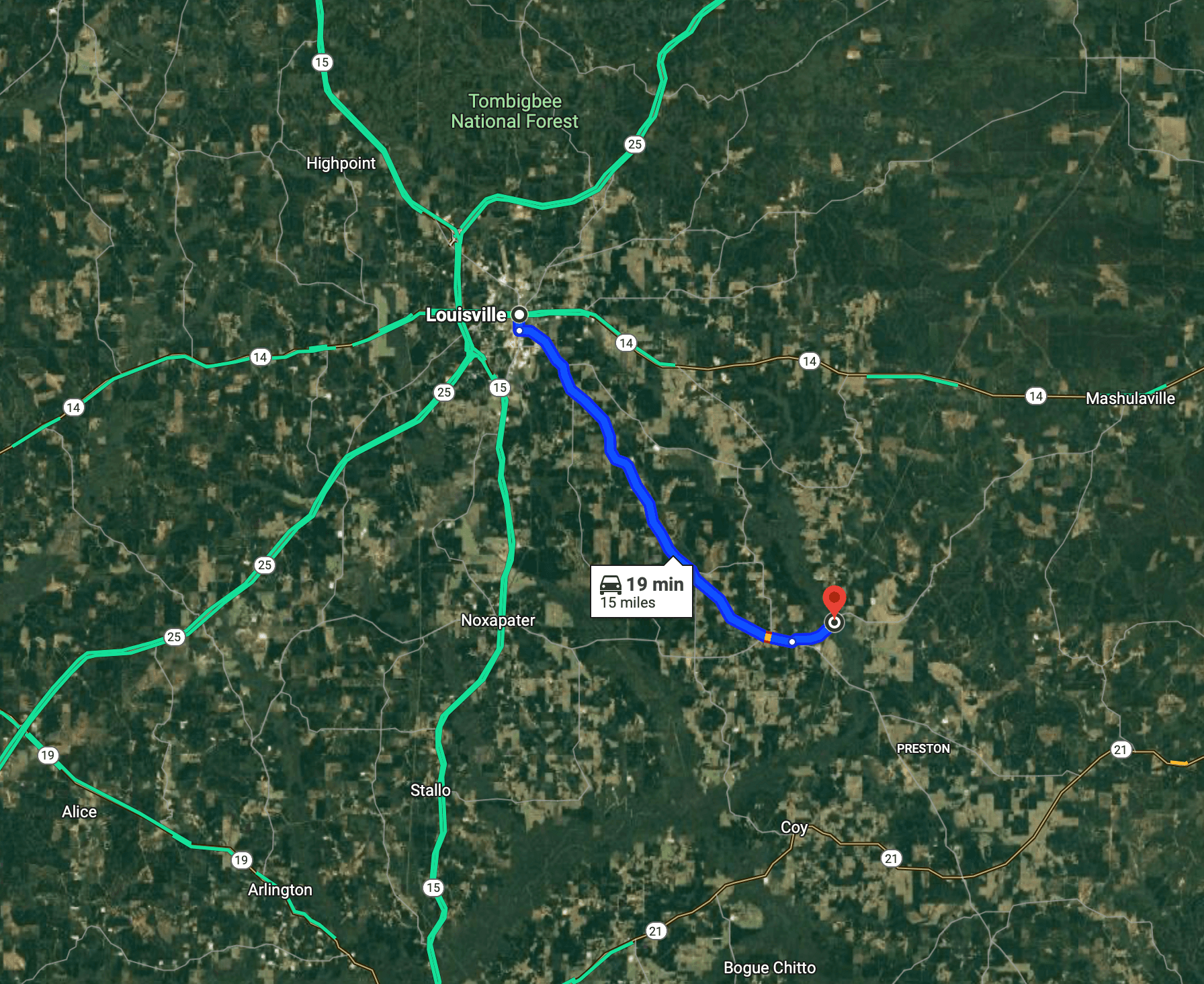Open the Stallo place label
The height and width of the screenshot is (984, 1204).
point(430,790)
